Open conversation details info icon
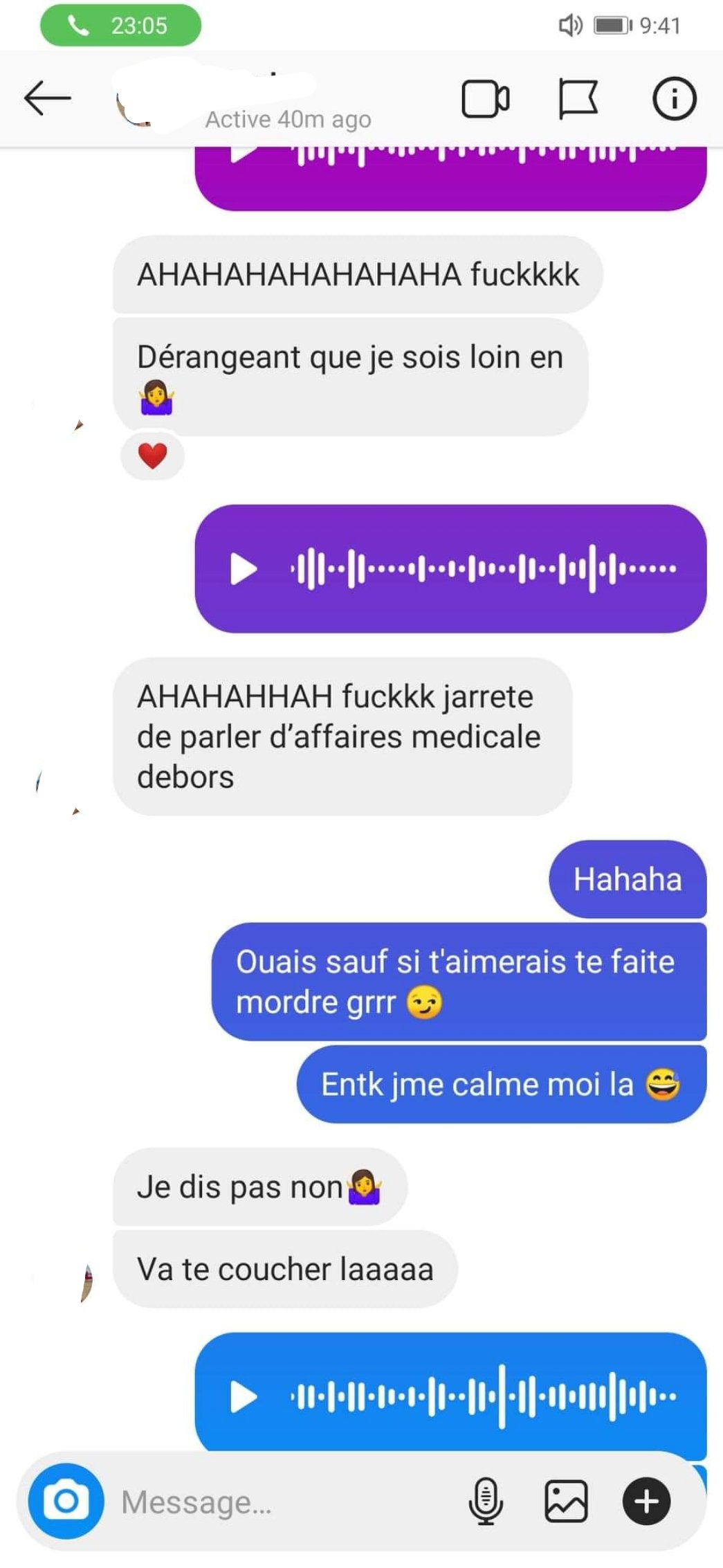Screen dimensions: 723x1568 (x=674, y=98)
